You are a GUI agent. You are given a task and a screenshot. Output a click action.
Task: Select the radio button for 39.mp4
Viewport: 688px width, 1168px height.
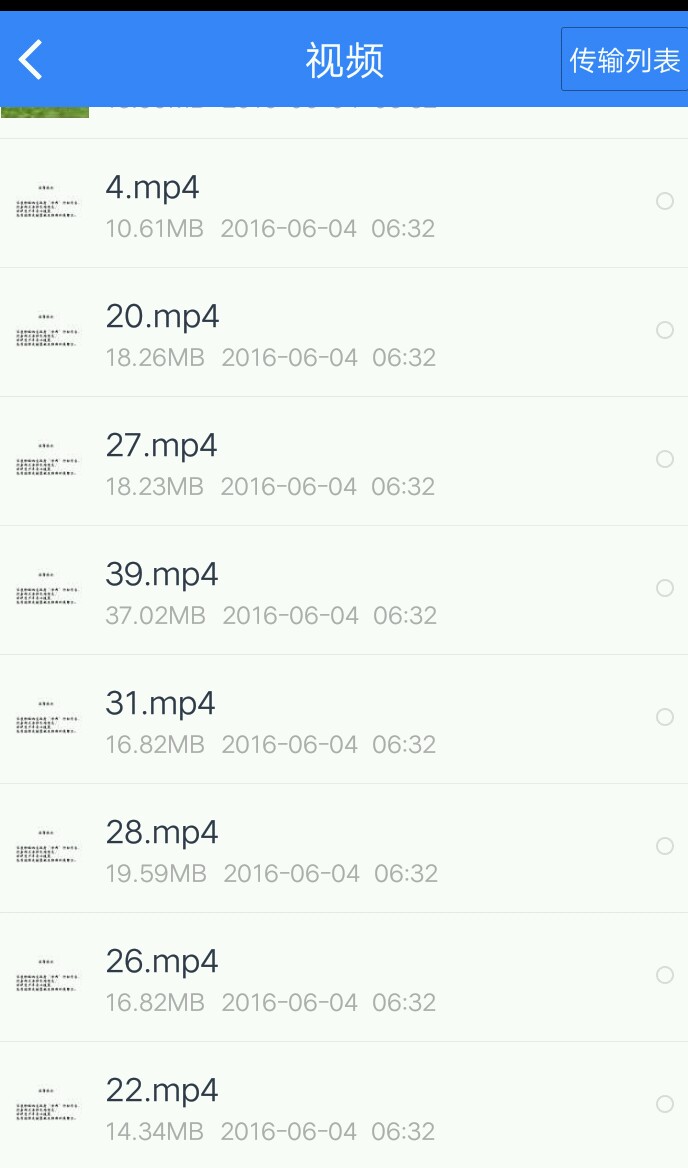[x=665, y=588]
